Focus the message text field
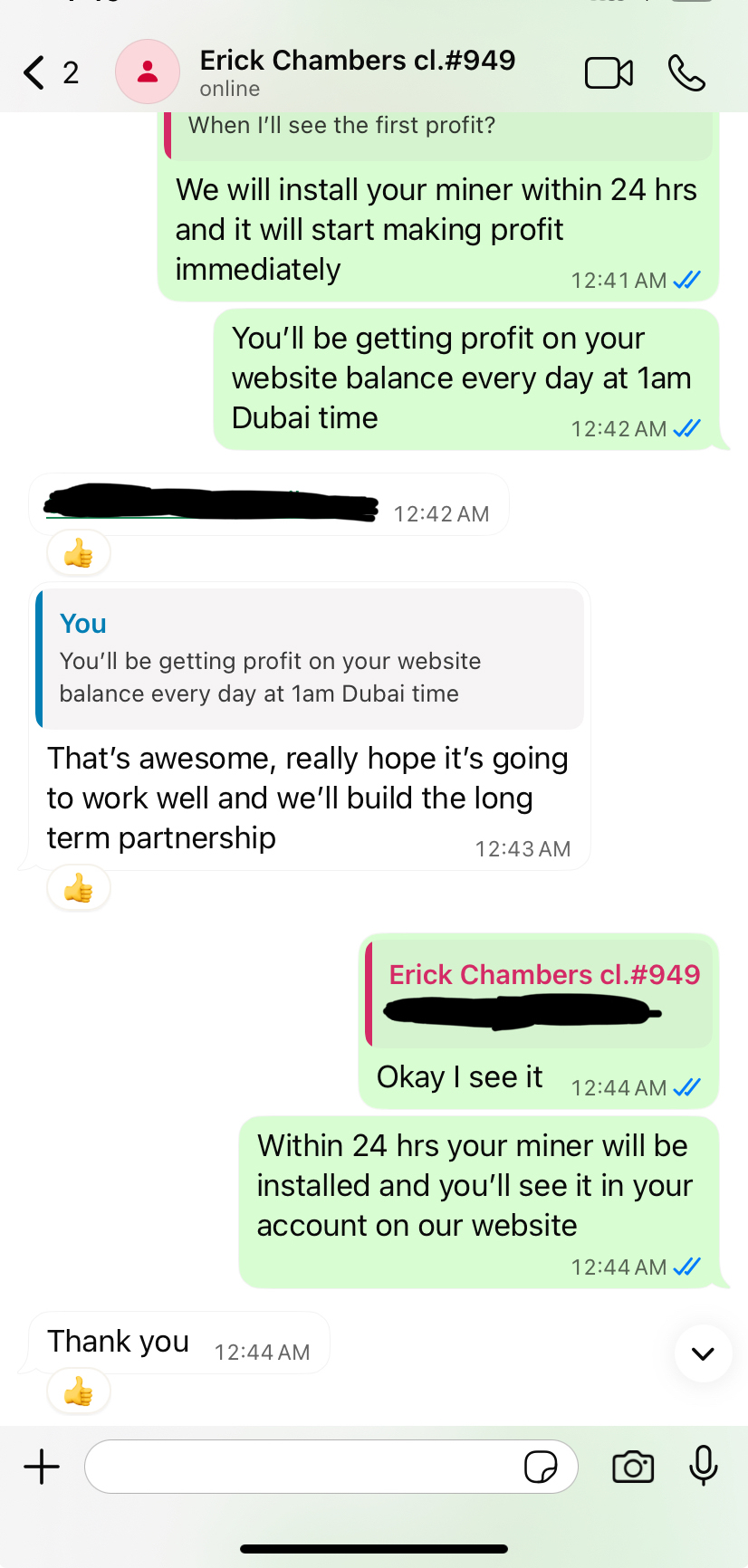Screen dimensions: 748x1568 pyautogui.click(x=303, y=1467)
